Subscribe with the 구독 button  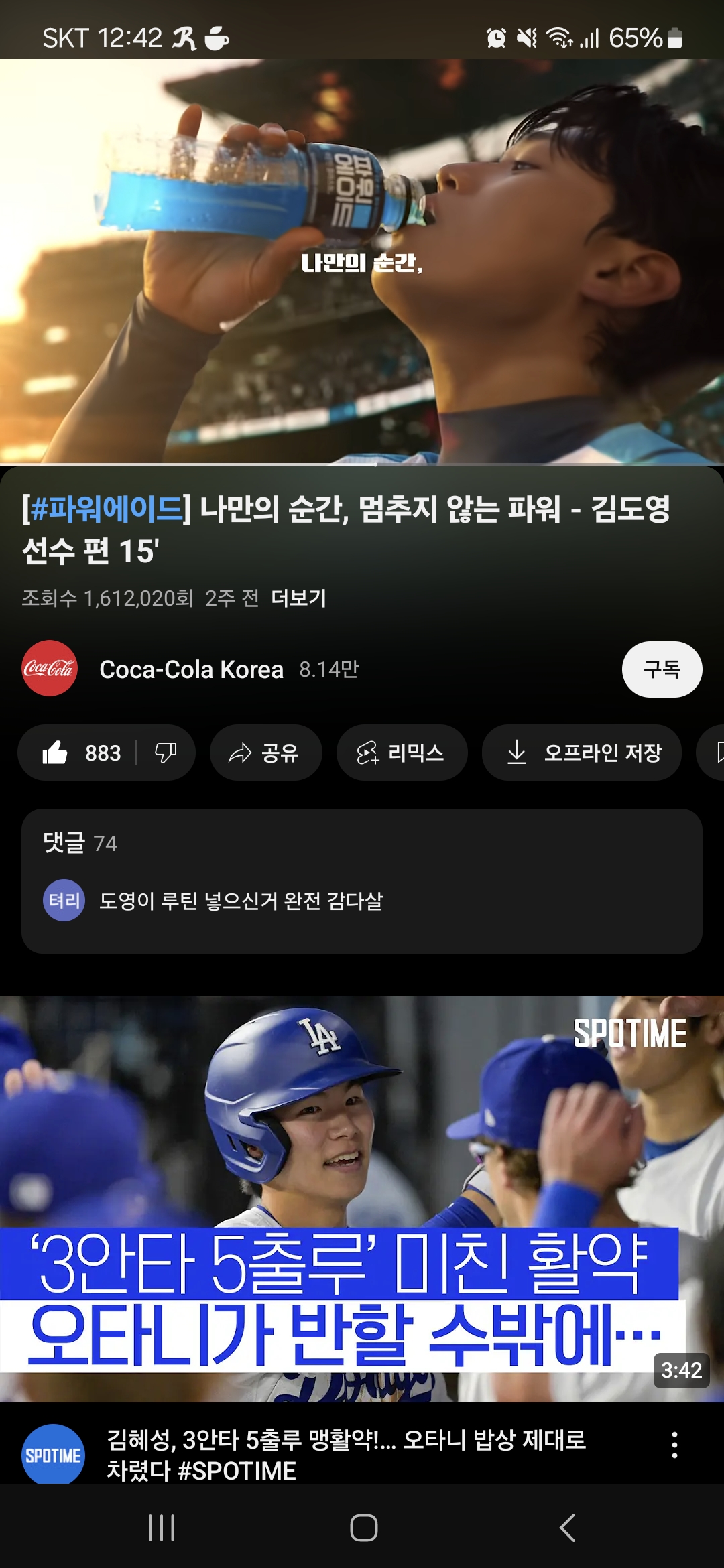pos(661,669)
